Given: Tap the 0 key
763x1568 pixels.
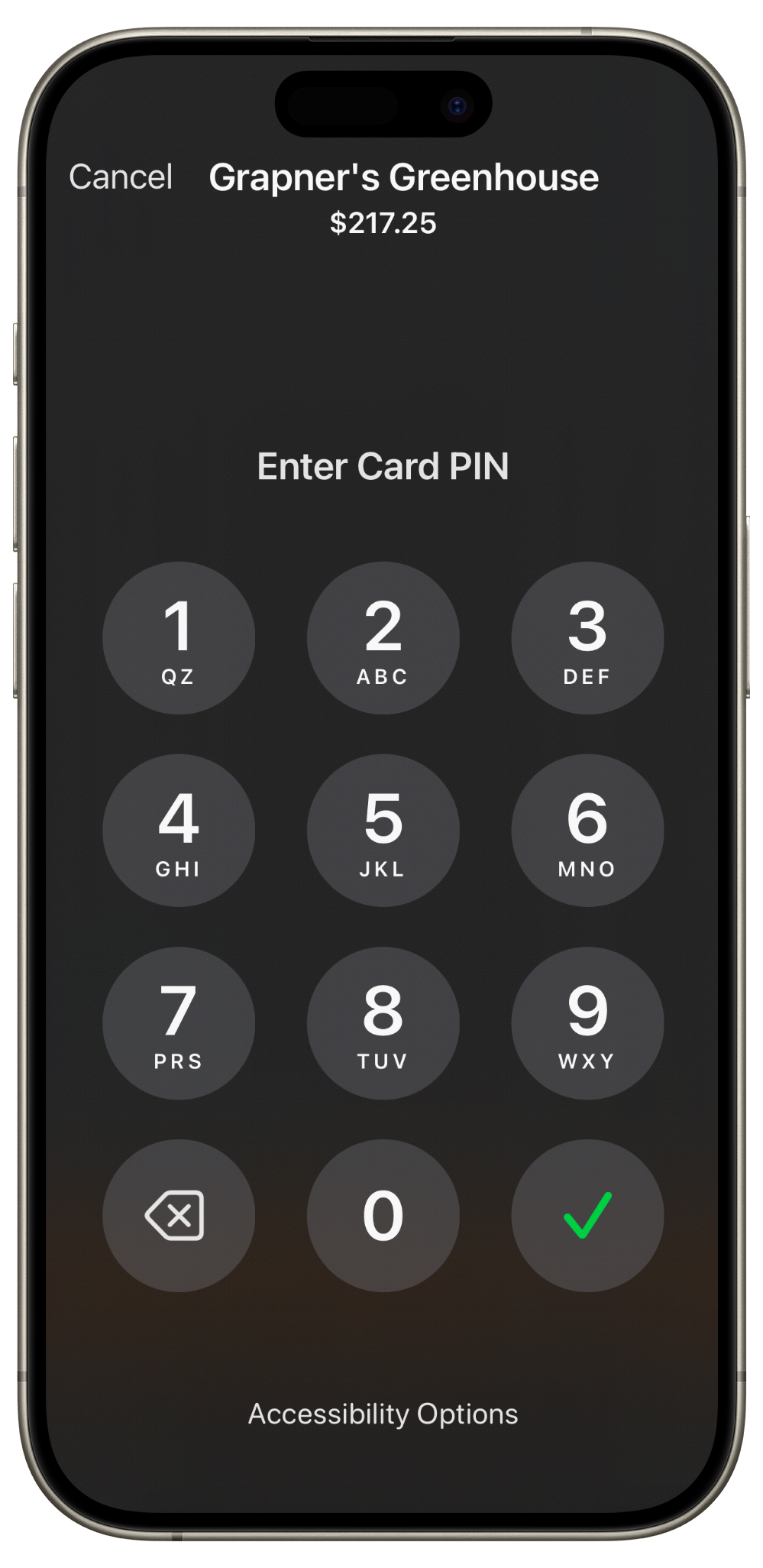Looking at the screenshot, I should pyautogui.click(x=383, y=1216).
